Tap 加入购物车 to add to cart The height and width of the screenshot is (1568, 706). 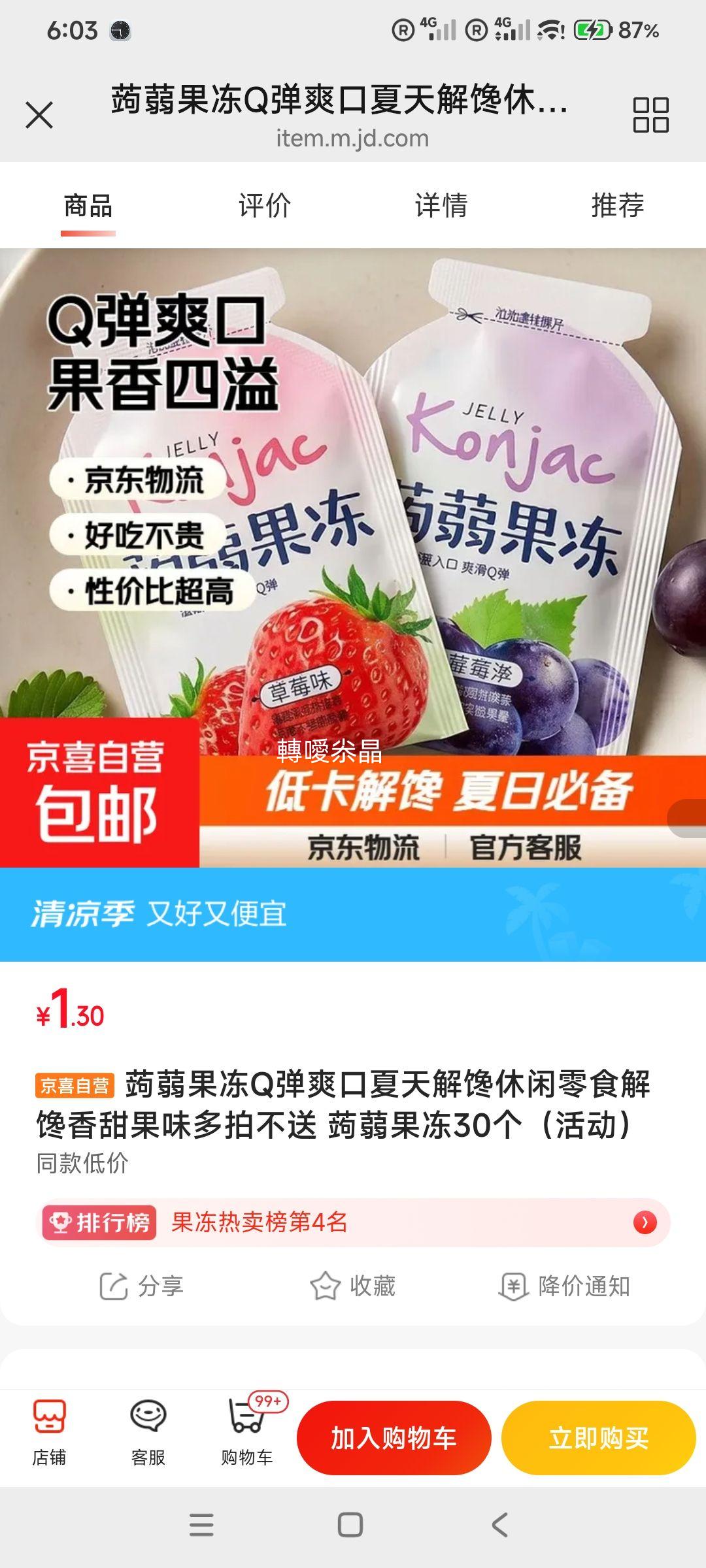tap(394, 1438)
